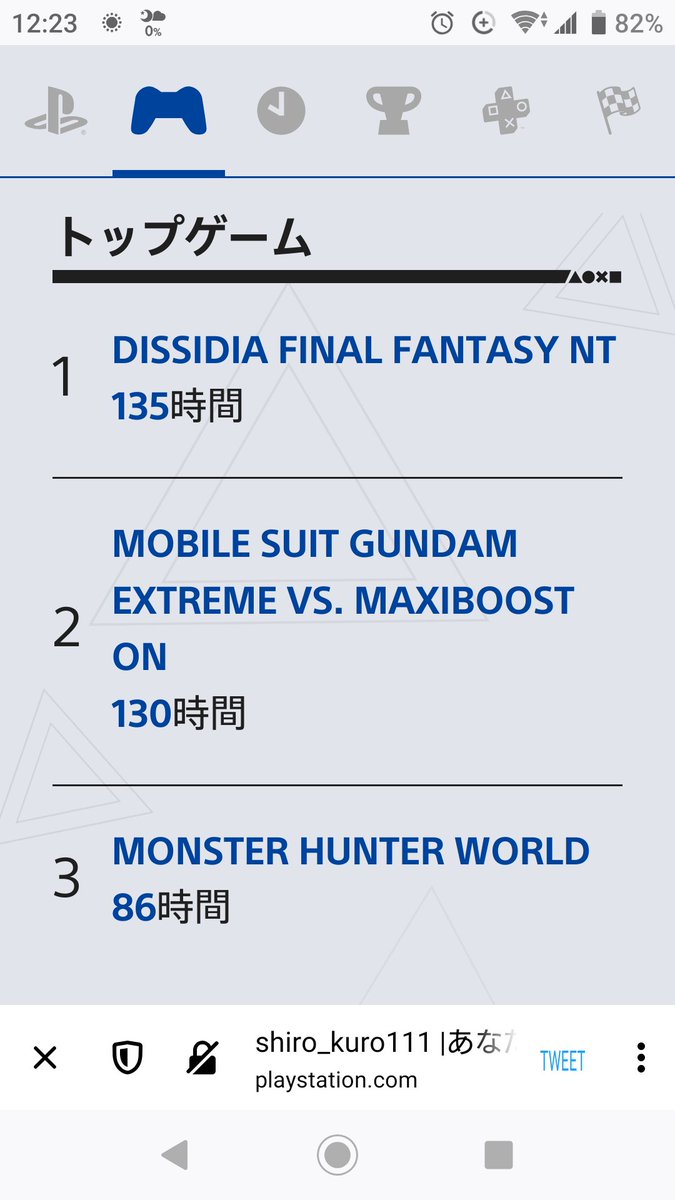Go back with the system back button
The width and height of the screenshot is (675, 1200).
click(x=175, y=1156)
